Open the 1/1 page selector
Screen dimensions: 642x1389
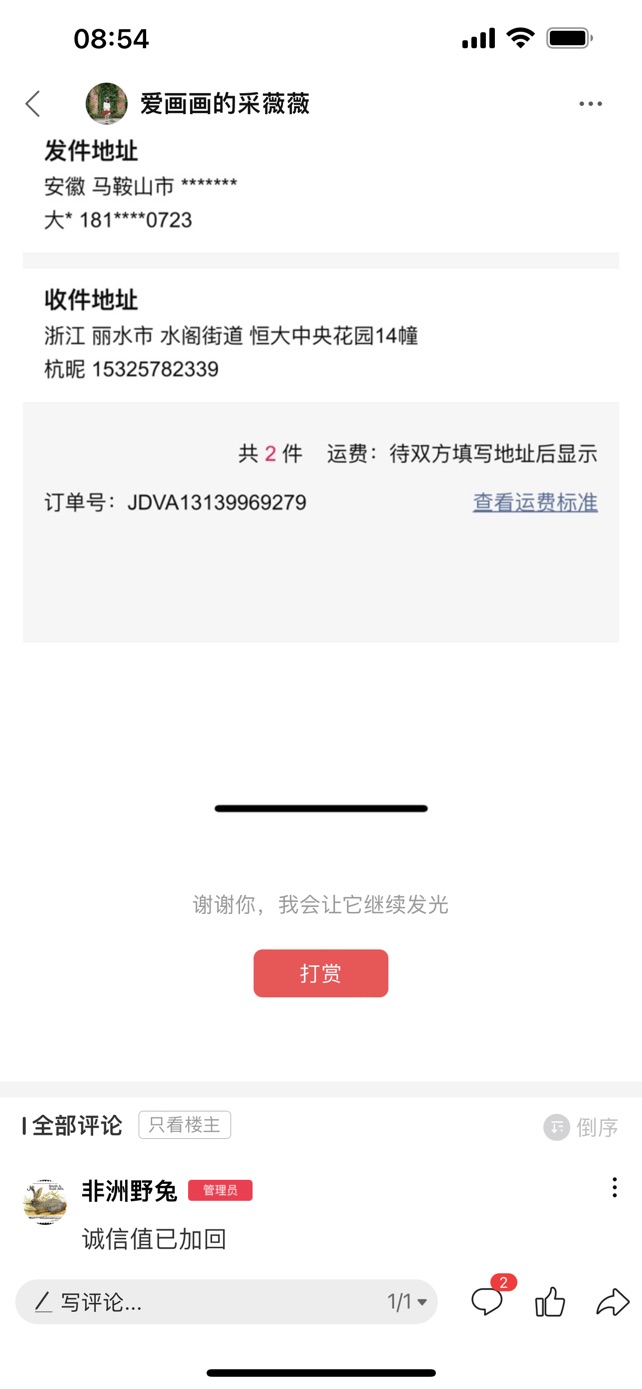pos(407,1302)
